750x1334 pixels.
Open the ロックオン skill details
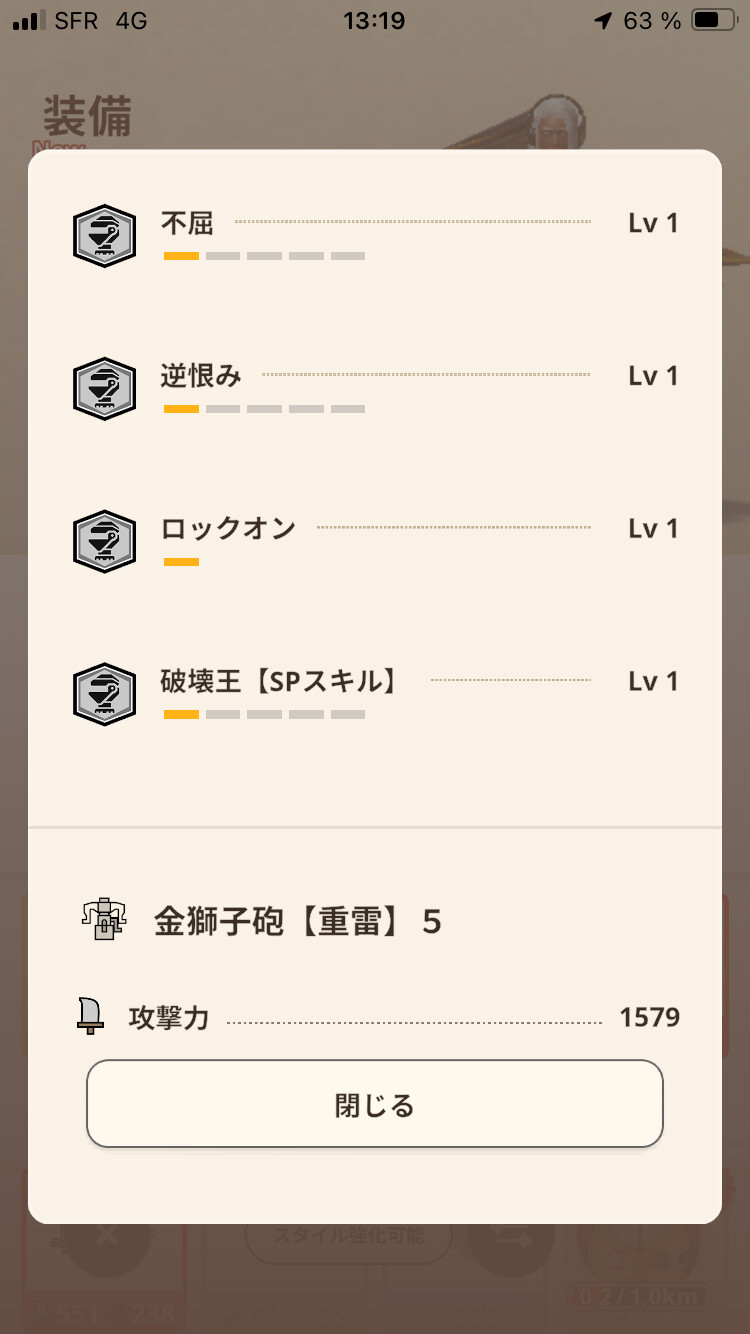375,541
